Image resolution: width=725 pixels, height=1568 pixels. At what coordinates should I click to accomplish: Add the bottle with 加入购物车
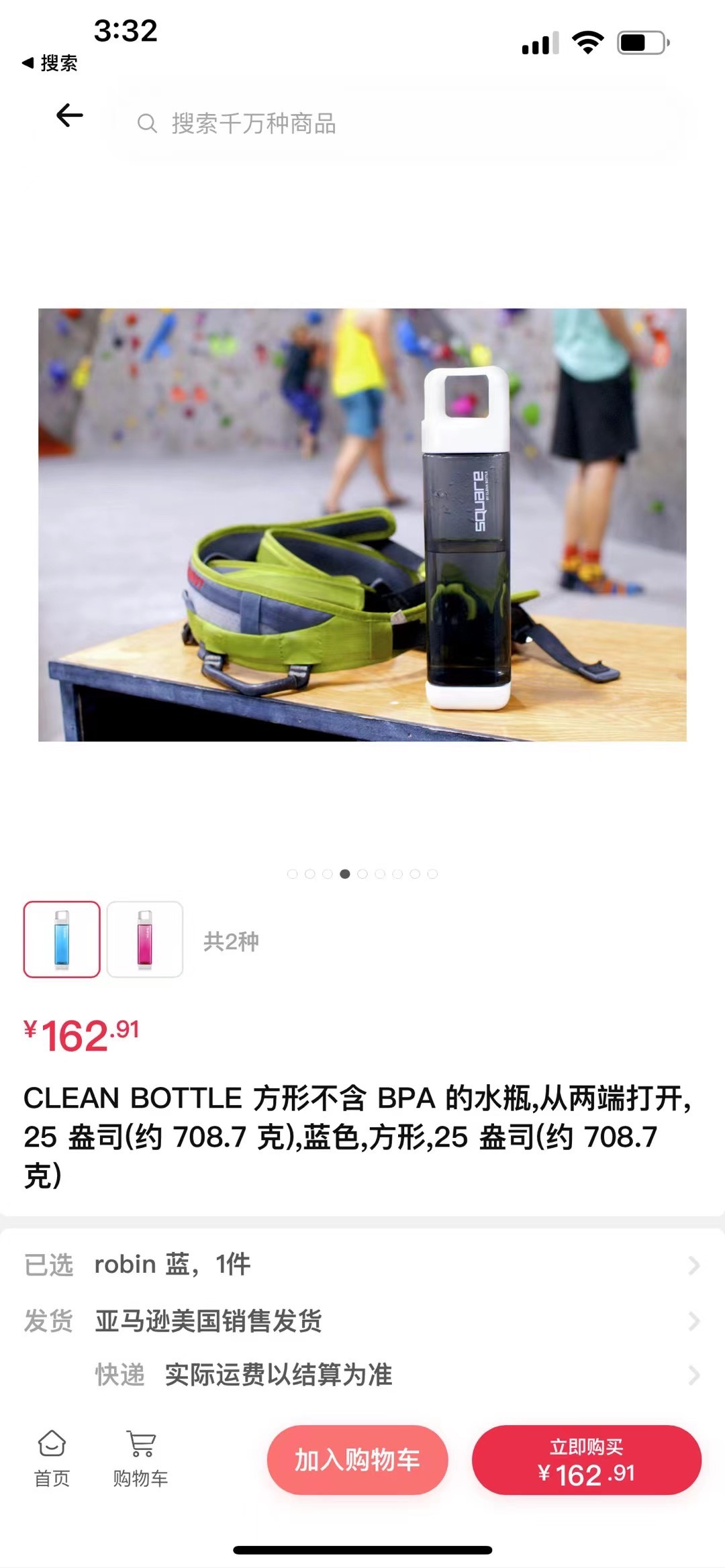357,1459
